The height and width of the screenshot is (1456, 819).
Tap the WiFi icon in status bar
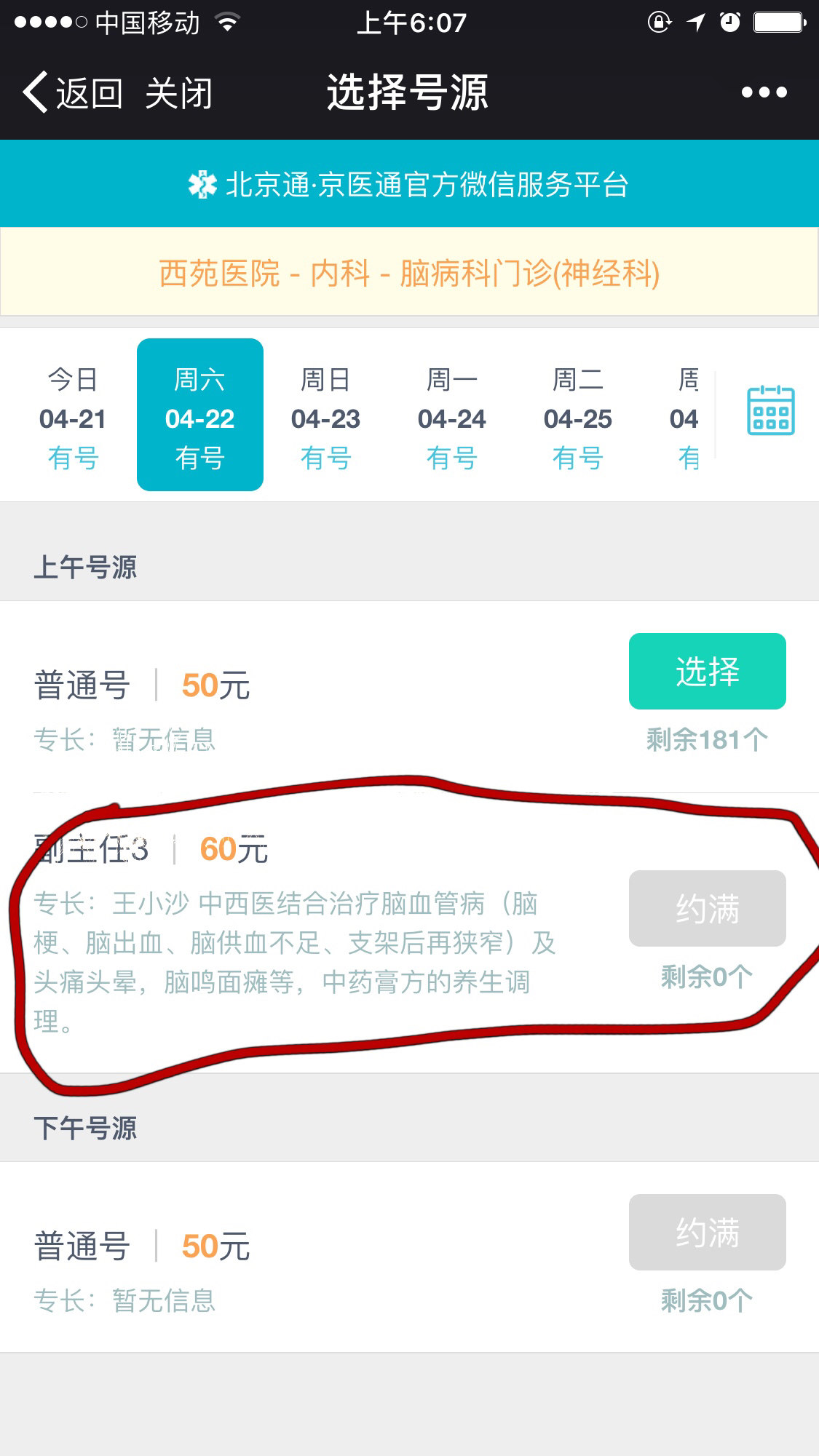[x=227, y=22]
